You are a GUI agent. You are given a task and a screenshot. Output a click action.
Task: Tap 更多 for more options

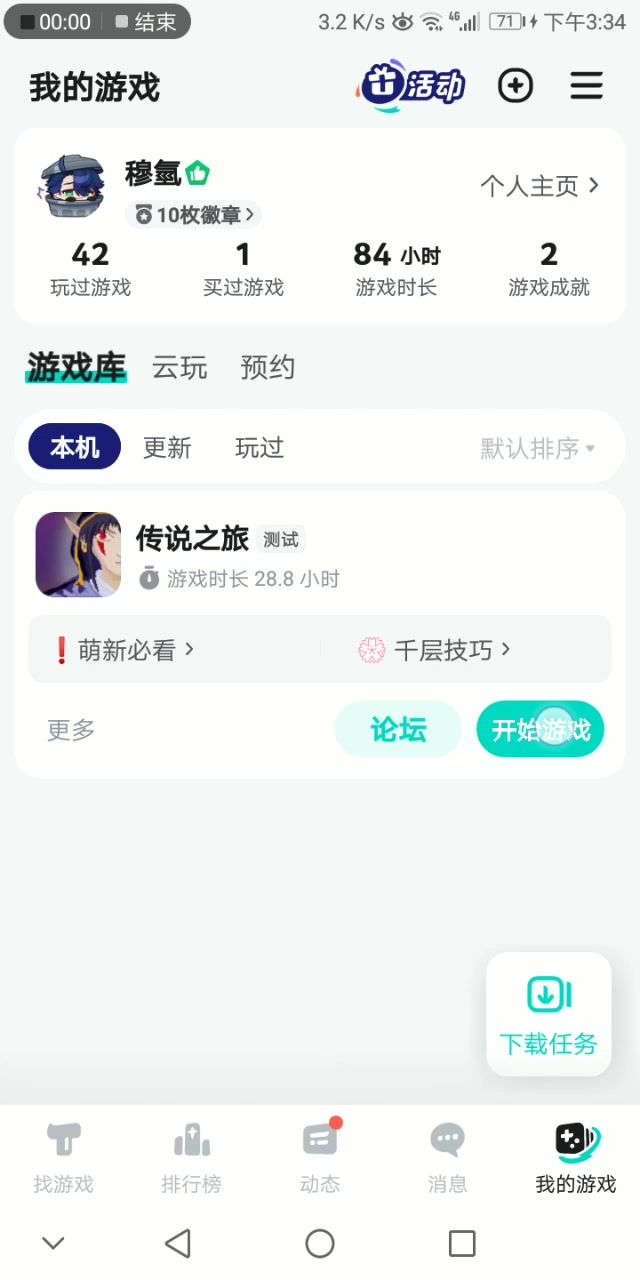[x=71, y=730]
